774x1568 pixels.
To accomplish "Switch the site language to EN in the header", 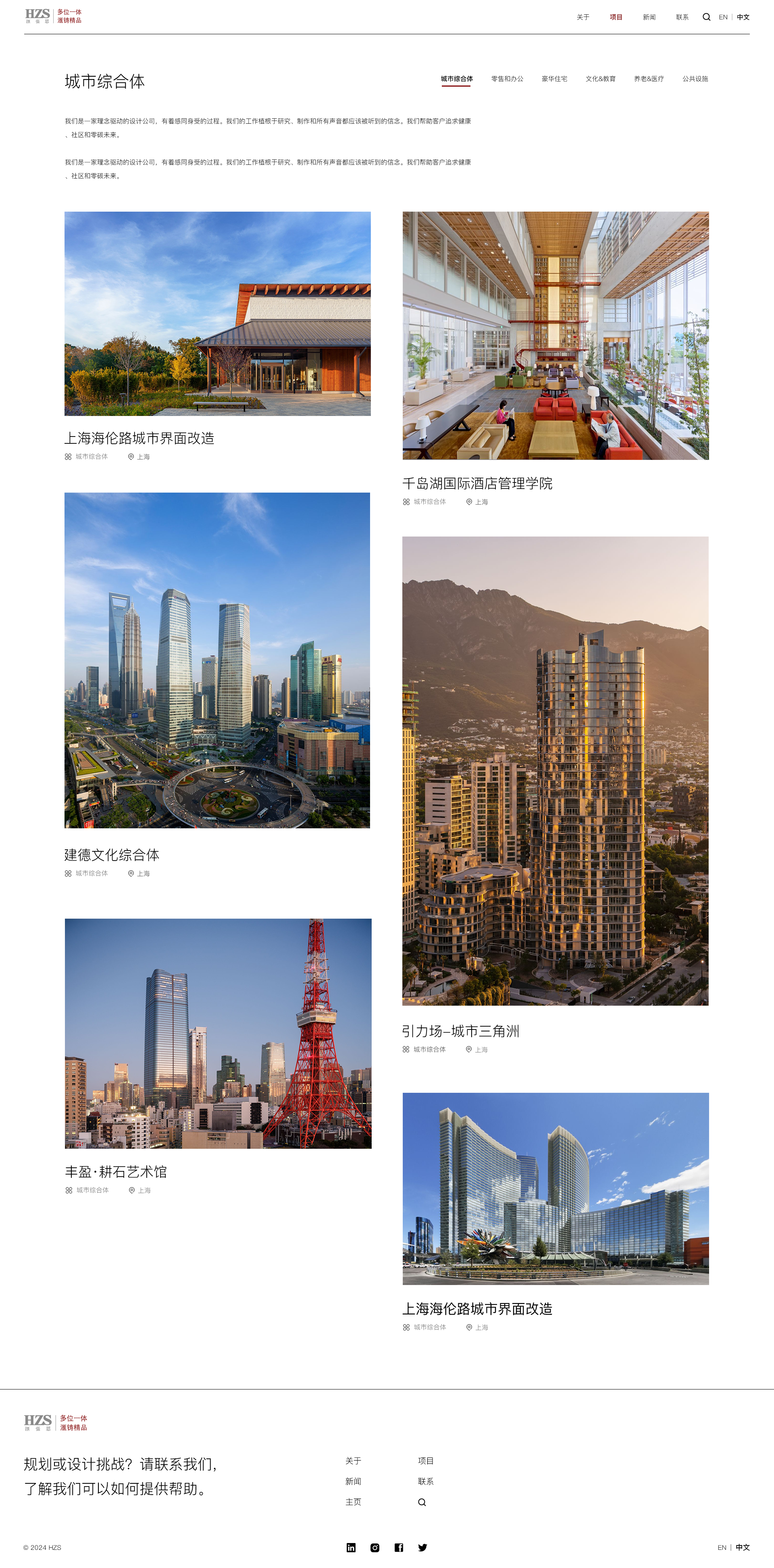I will pos(723,17).
